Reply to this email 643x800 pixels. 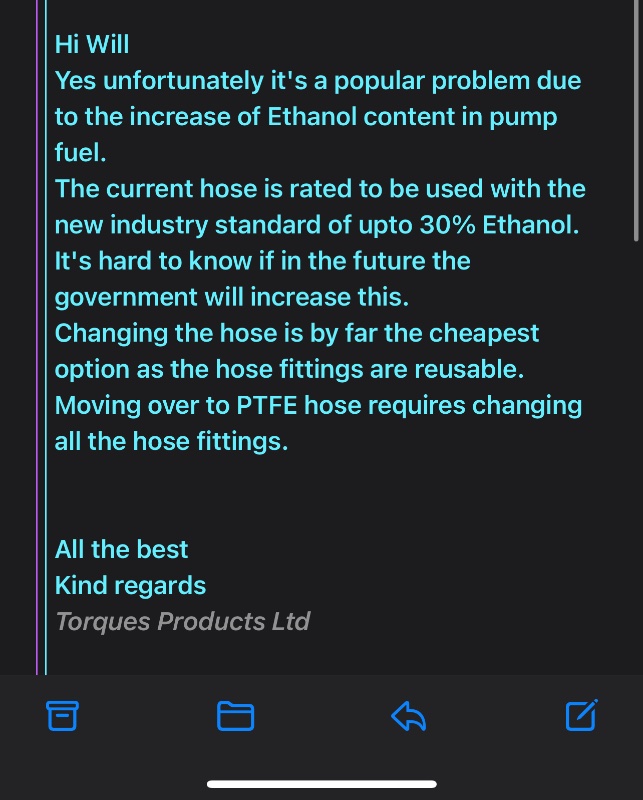pos(408,716)
